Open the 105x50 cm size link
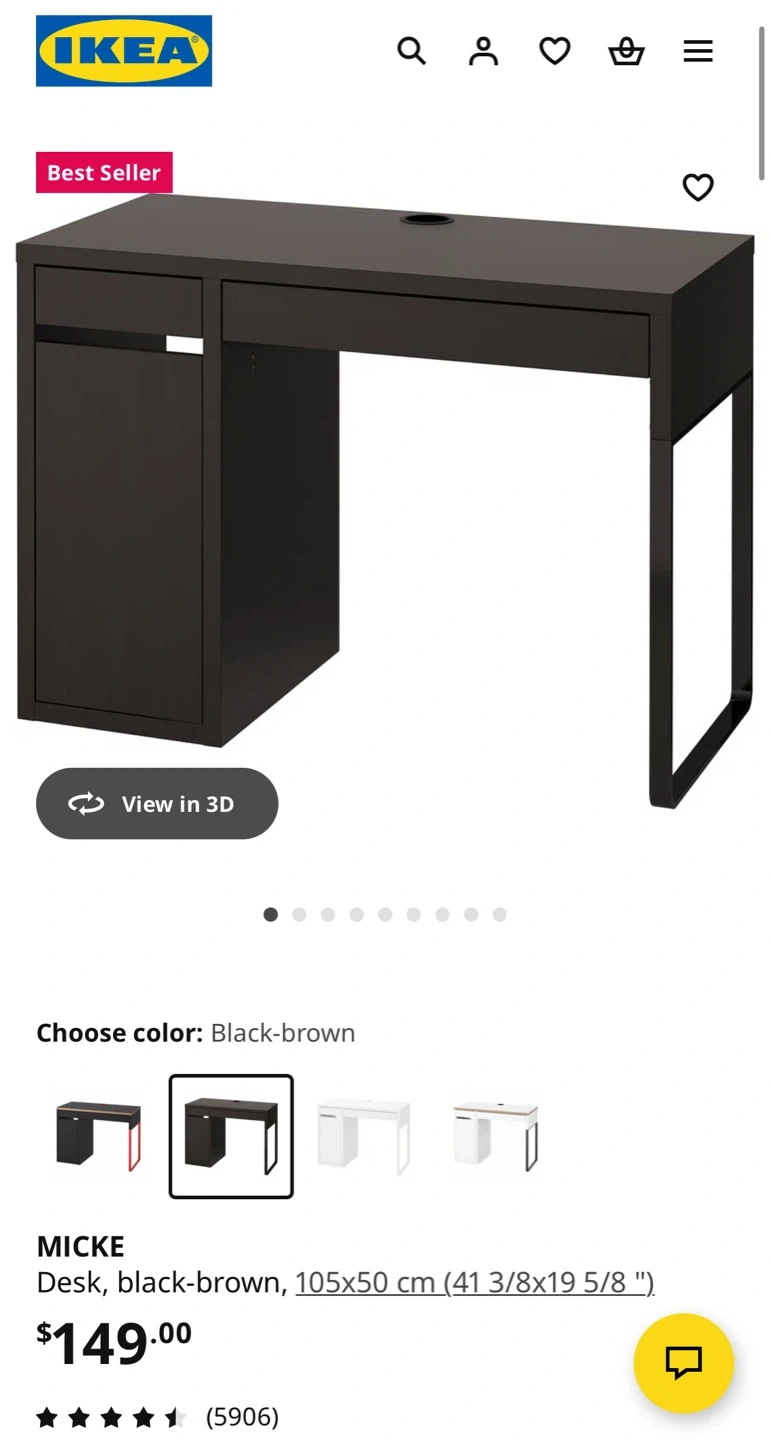Viewport: 771px width, 1440px height. coord(474,1282)
